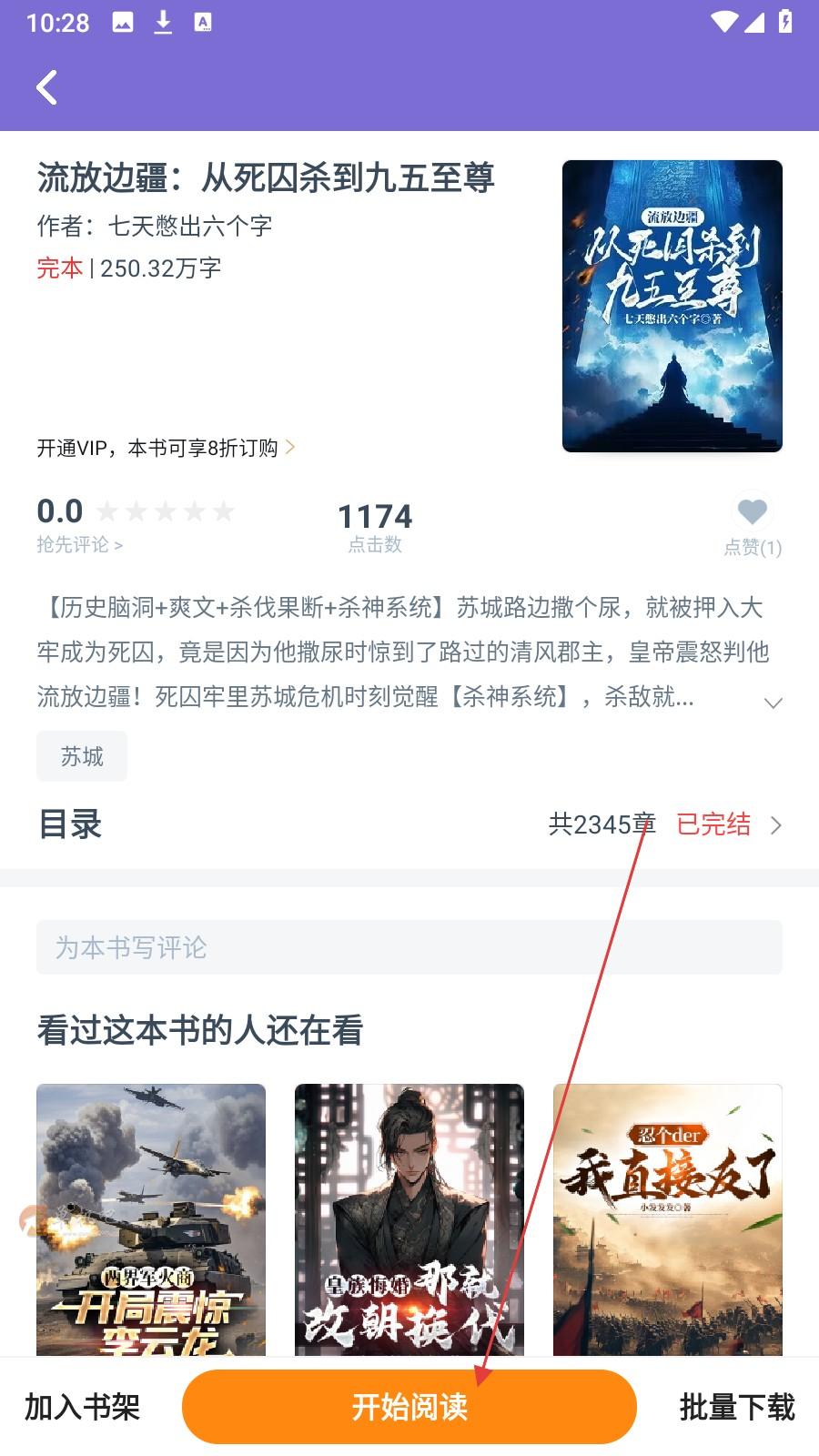Viewport: 819px width, 1456px height.
Task: Tap 开始阅读 to start reading
Action: click(409, 1405)
